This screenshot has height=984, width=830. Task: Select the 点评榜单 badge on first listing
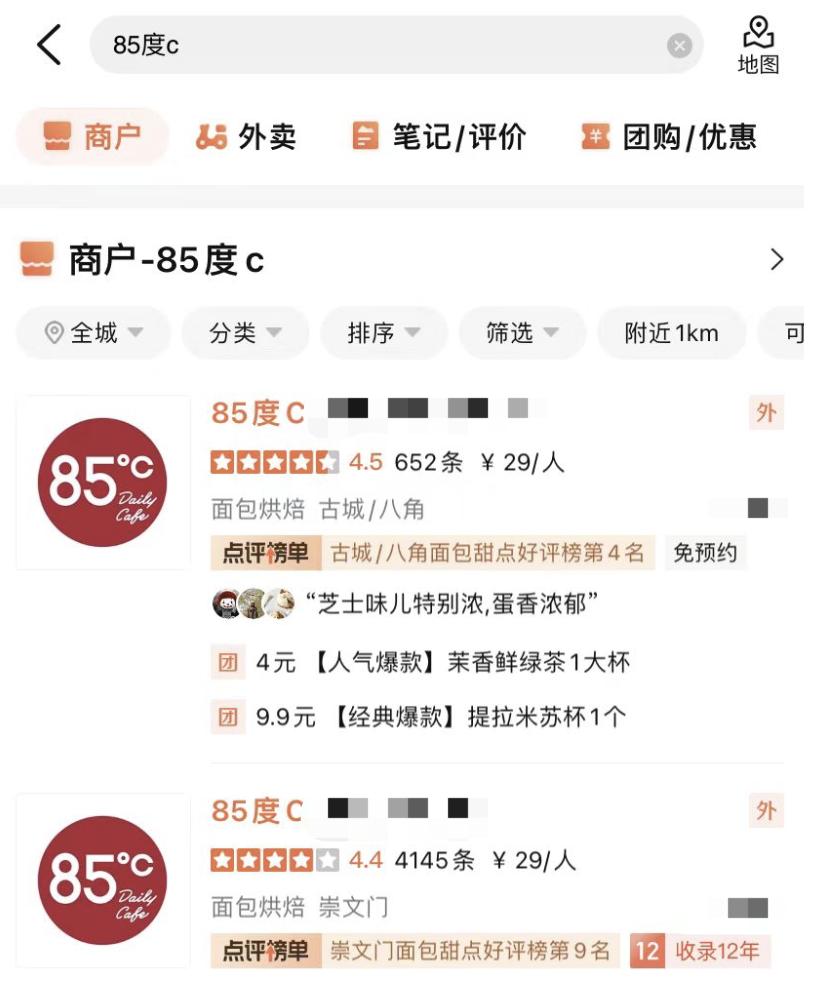click(x=264, y=552)
